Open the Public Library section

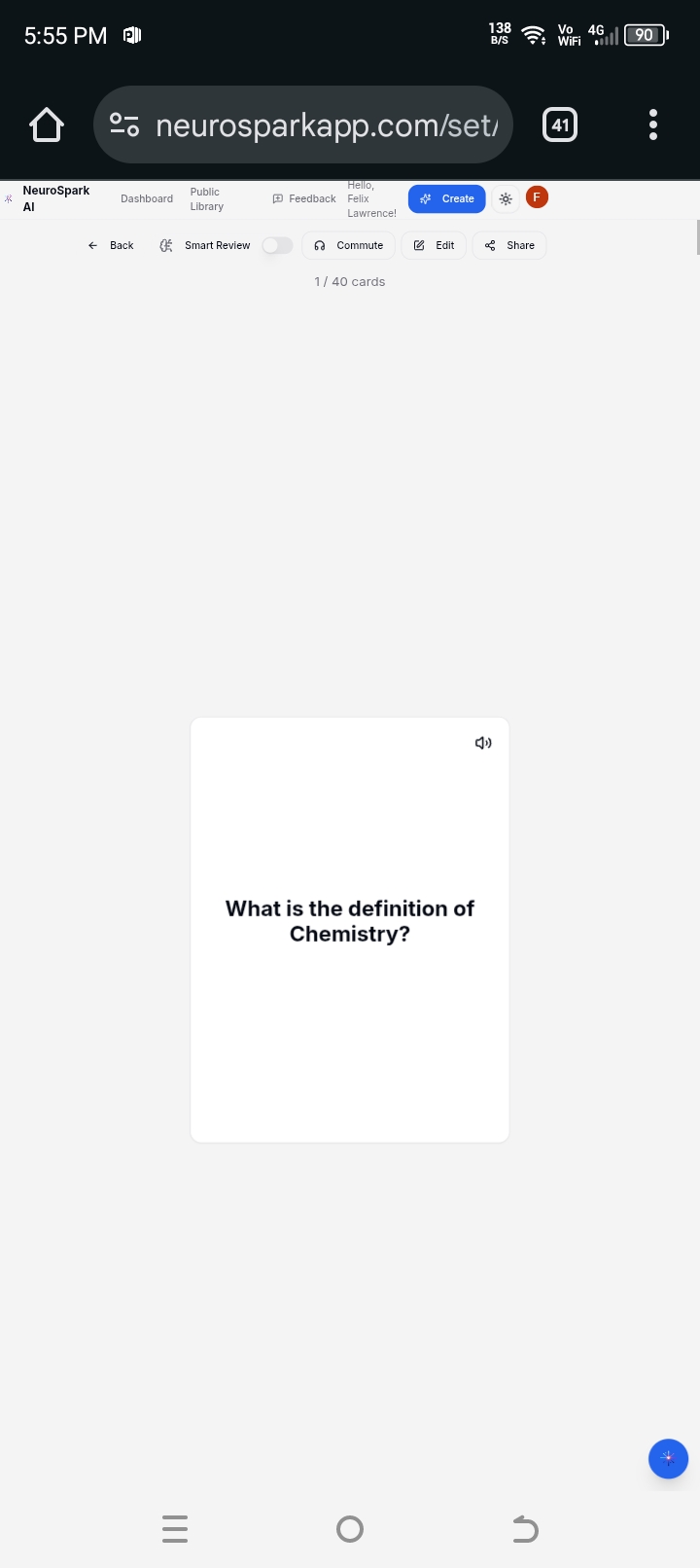(206, 198)
